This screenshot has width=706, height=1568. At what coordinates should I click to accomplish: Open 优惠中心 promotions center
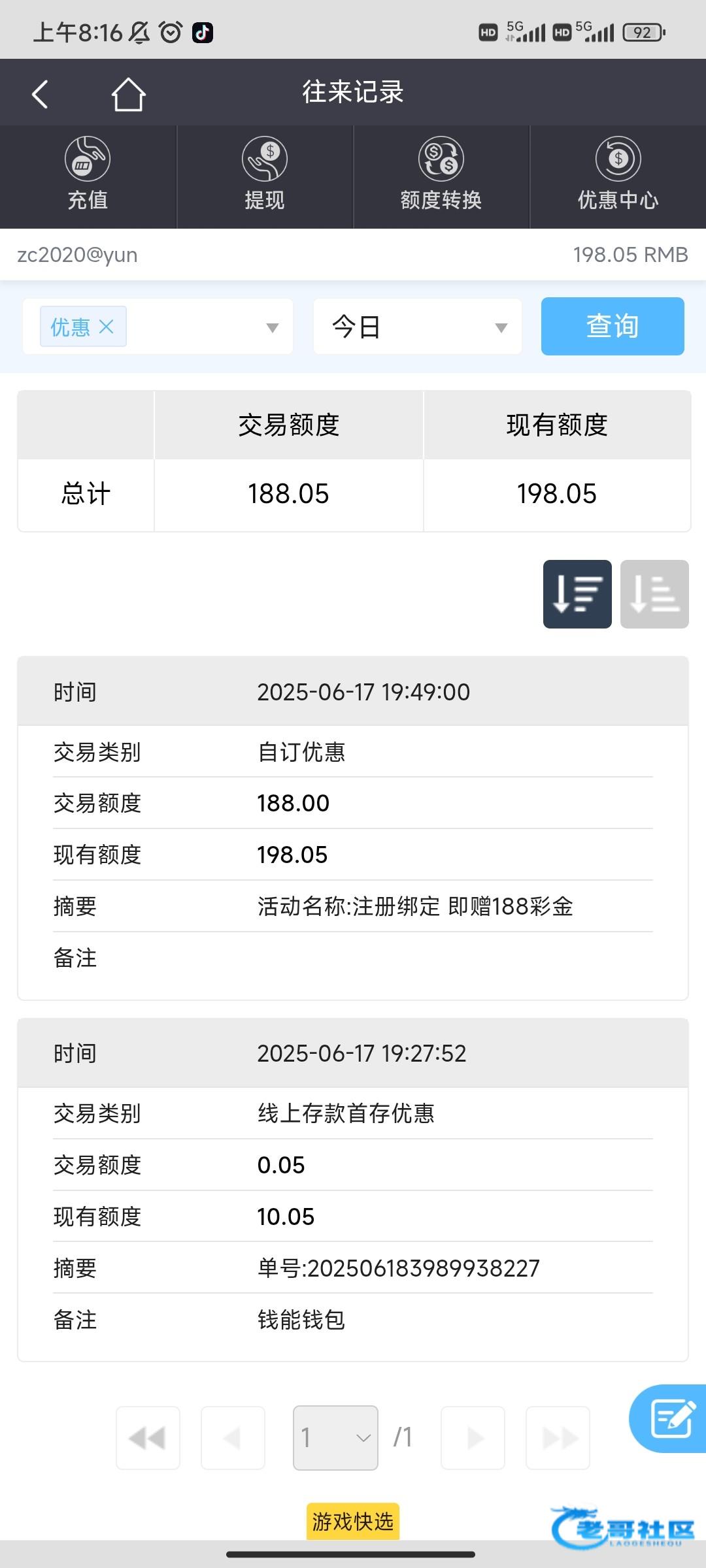[x=618, y=175]
